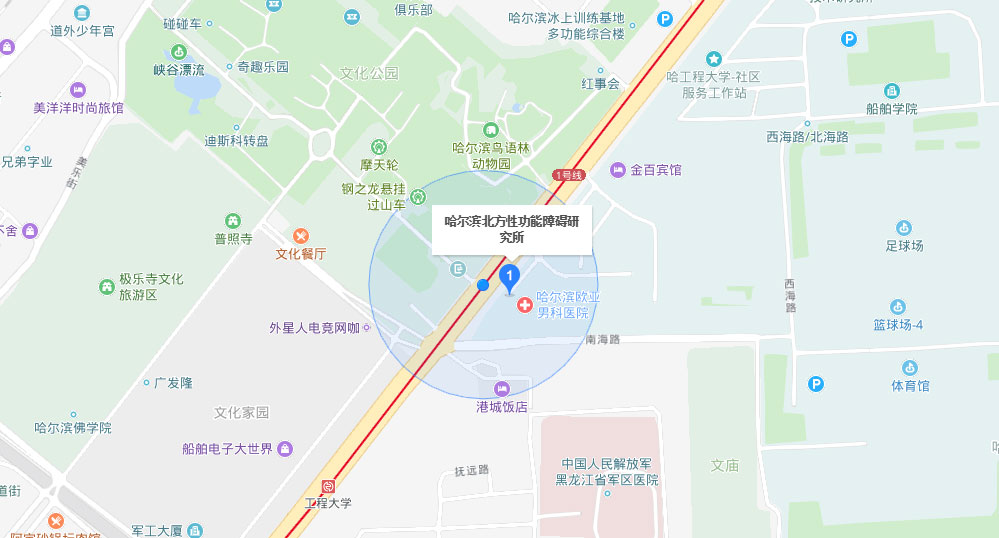Open the 哈尔滨鸟语林动物园 zoo marker
This screenshot has width=999, height=538.
click(490, 130)
